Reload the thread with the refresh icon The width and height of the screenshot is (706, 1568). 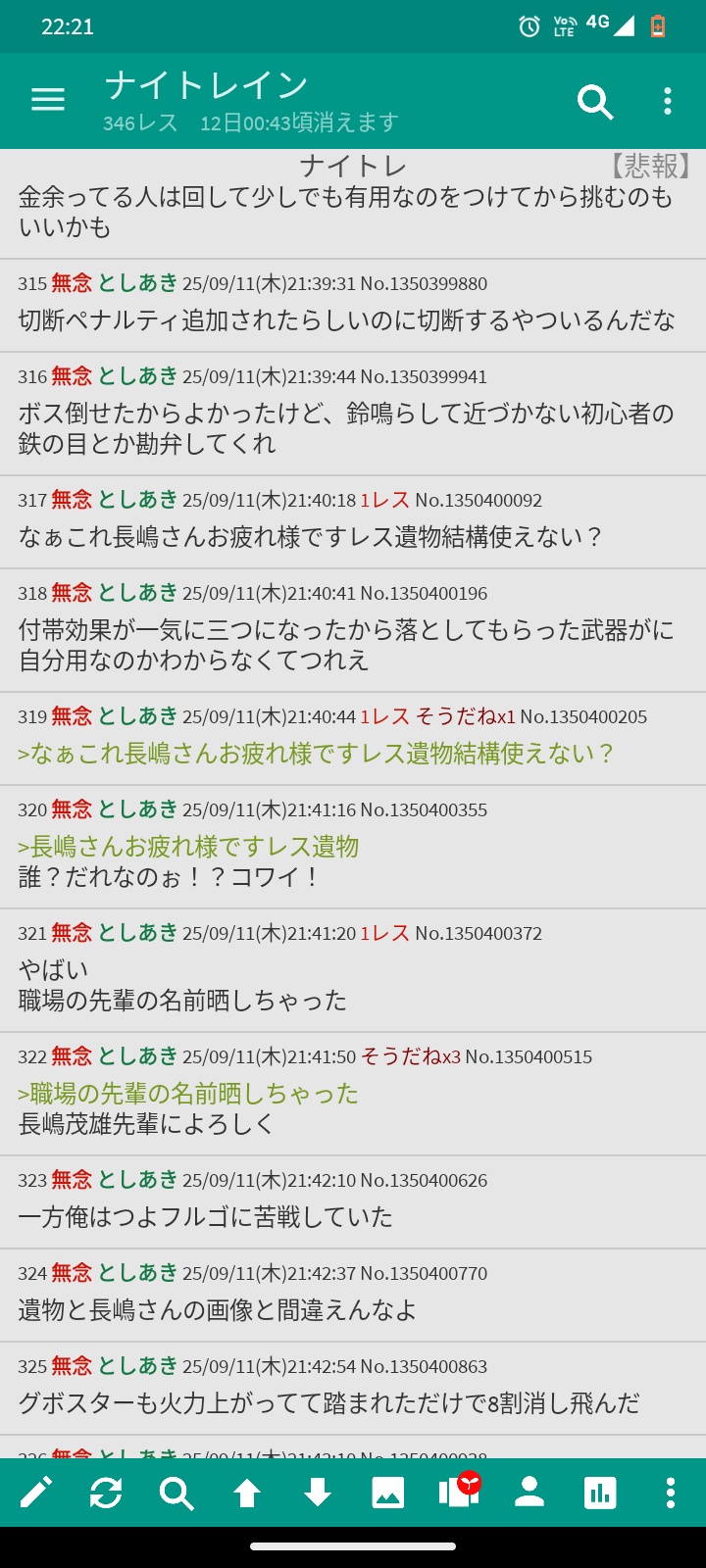106,1493
